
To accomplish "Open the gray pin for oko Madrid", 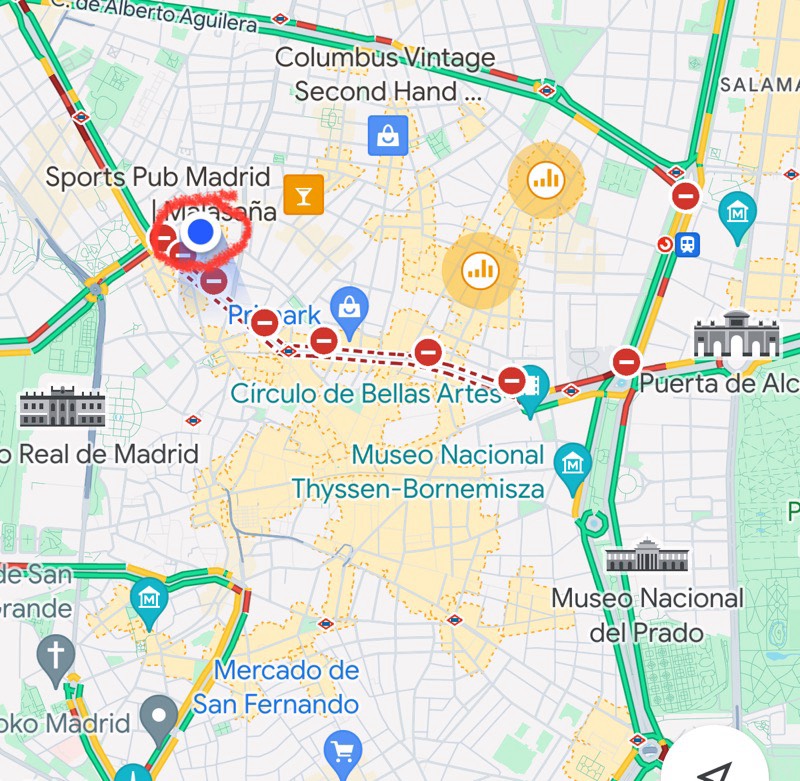I will pos(158,714).
